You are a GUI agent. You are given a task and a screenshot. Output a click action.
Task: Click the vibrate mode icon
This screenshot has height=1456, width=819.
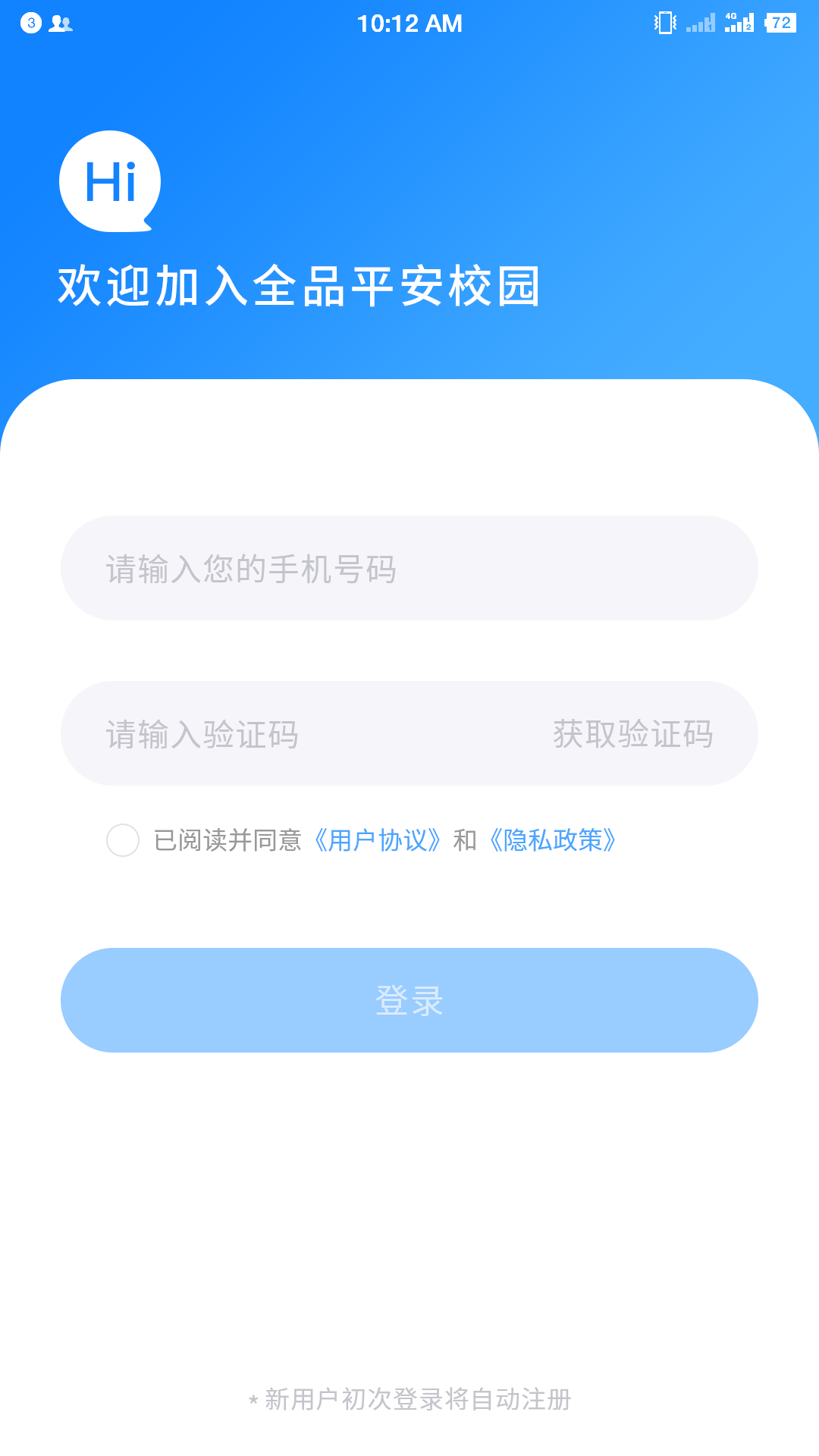[664, 23]
